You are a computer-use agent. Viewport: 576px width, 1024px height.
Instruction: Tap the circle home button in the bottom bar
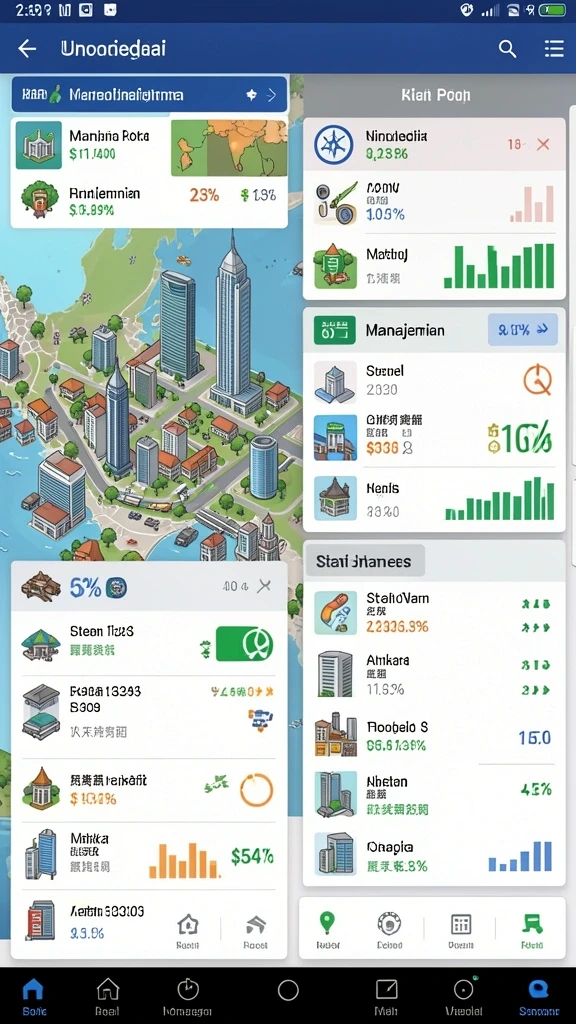[x=288, y=991]
